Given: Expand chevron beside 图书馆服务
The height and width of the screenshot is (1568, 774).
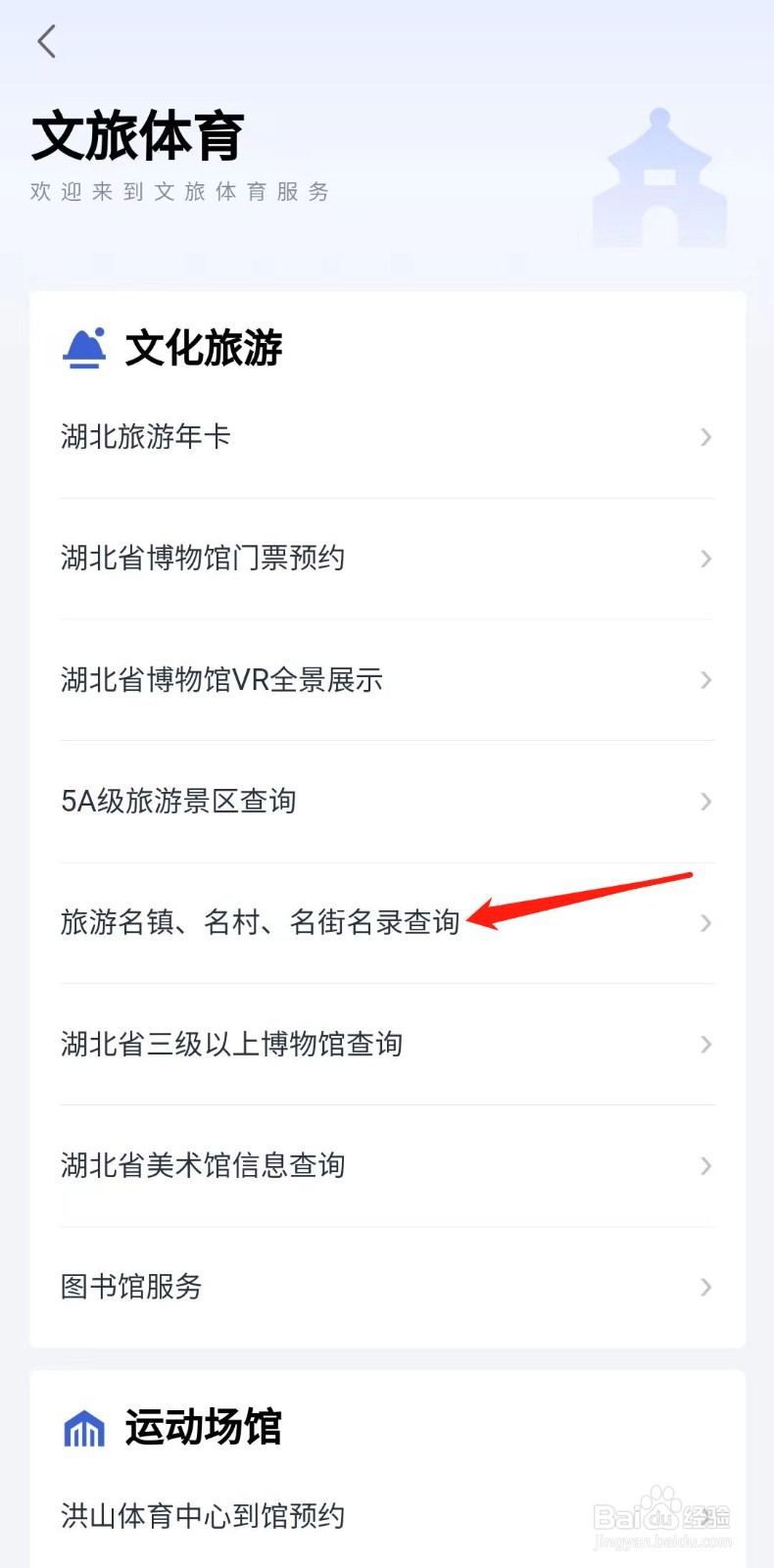Looking at the screenshot, I should pos(705,1287).
